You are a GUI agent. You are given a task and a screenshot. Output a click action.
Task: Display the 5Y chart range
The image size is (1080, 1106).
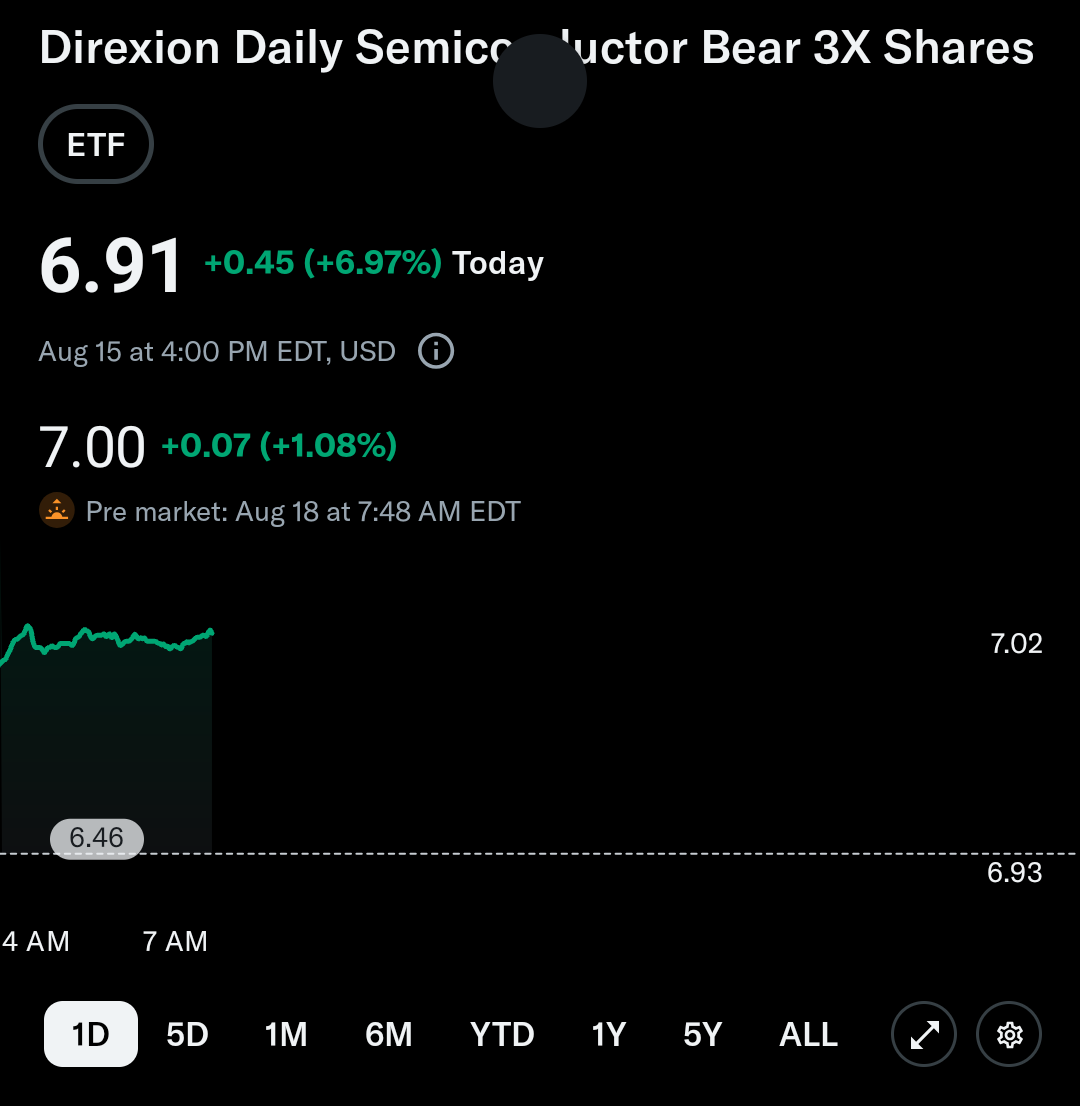(x=702, y=1034)
